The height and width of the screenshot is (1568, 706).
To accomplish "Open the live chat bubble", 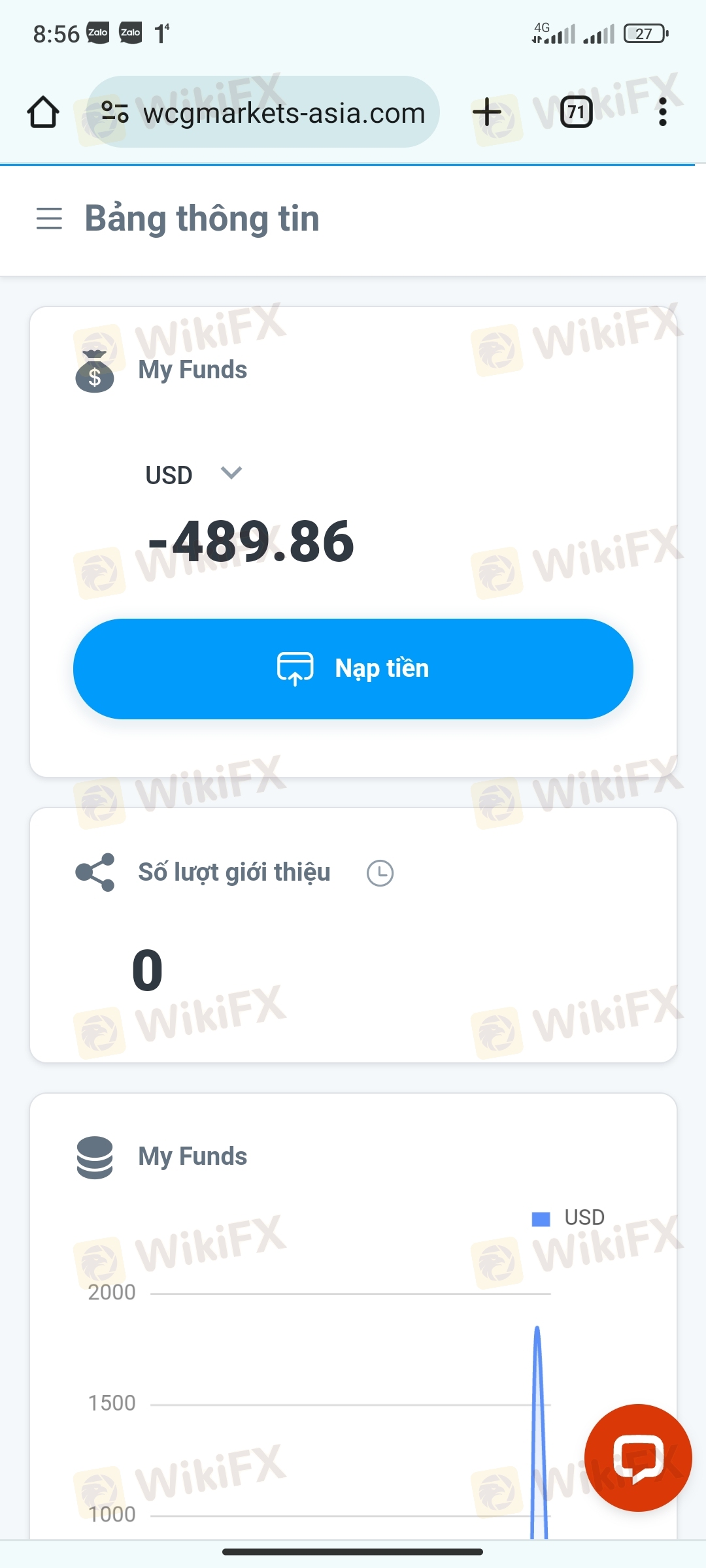I will [638, 1458].
